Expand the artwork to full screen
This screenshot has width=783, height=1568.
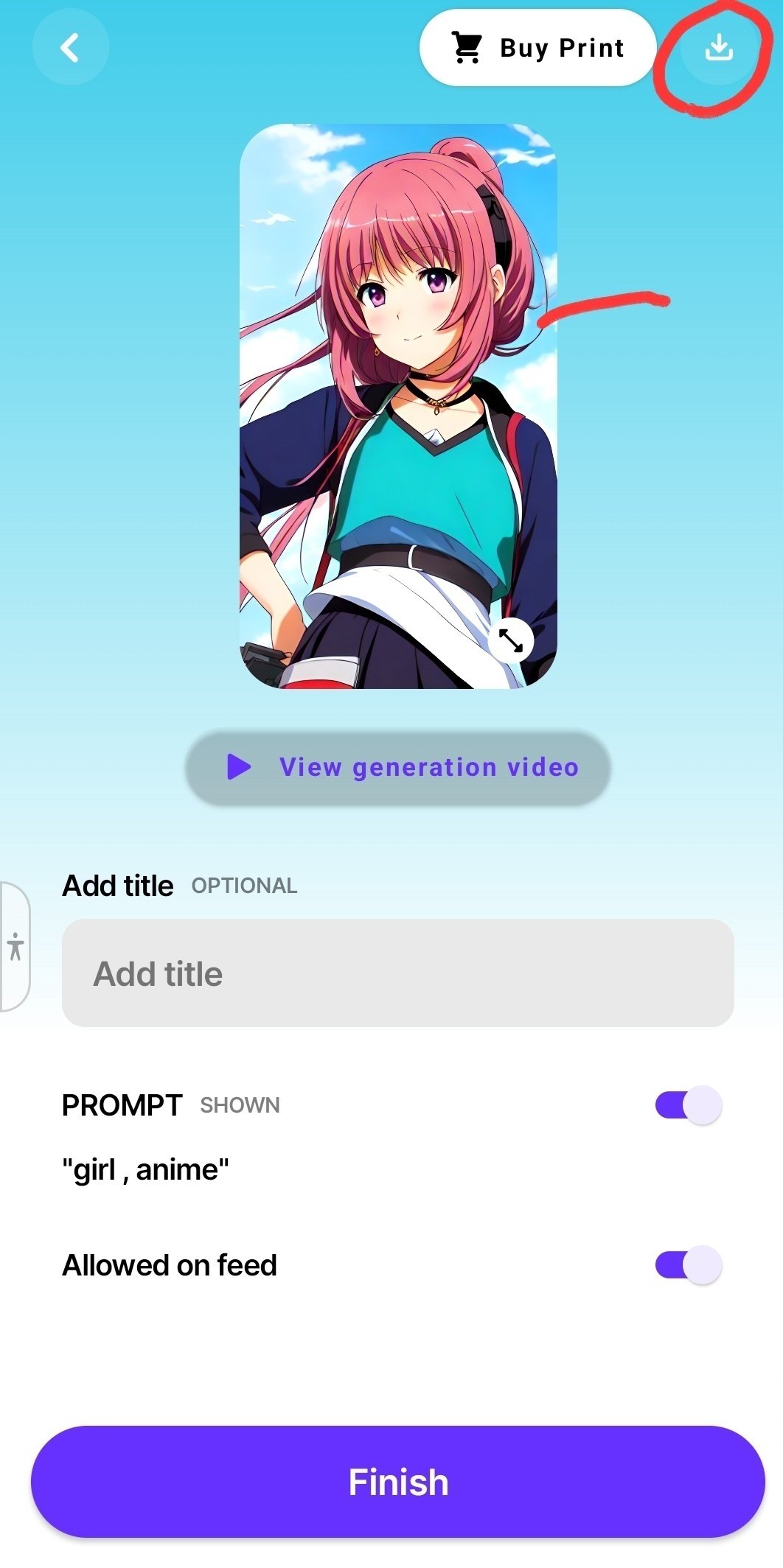[x=510, y=640]
